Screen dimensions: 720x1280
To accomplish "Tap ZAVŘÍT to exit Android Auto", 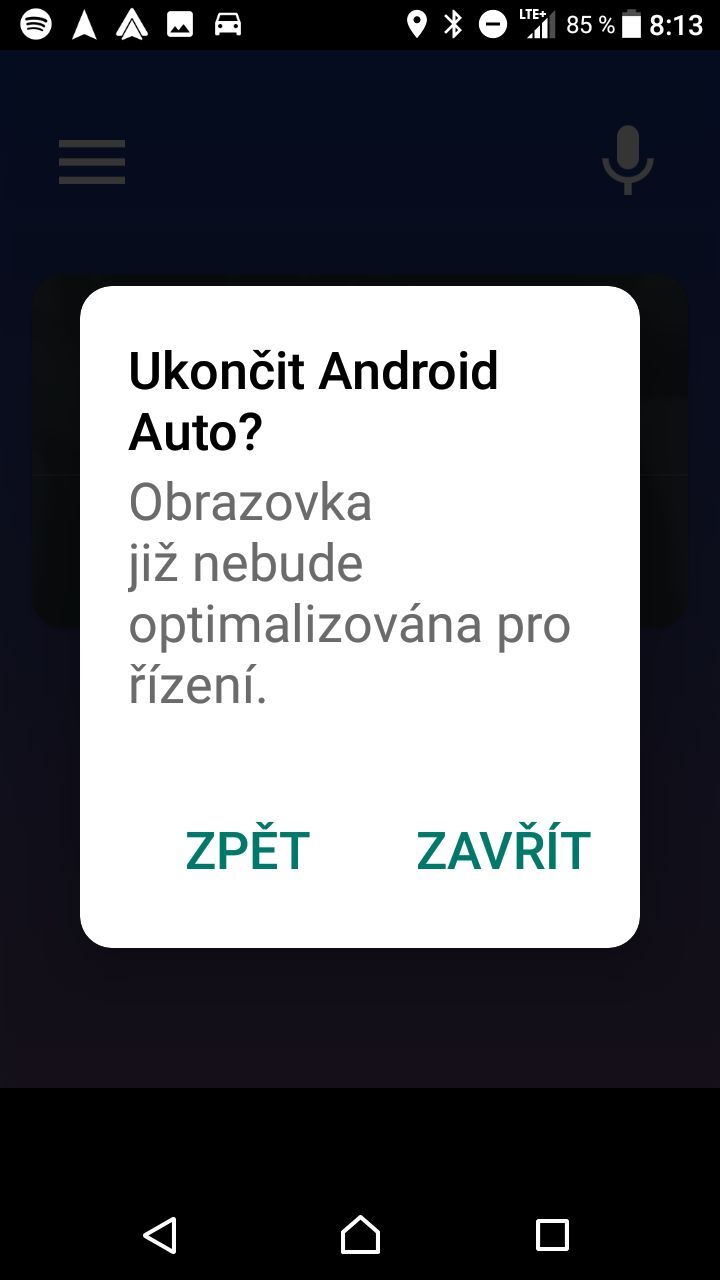I will tap(502, 850).
